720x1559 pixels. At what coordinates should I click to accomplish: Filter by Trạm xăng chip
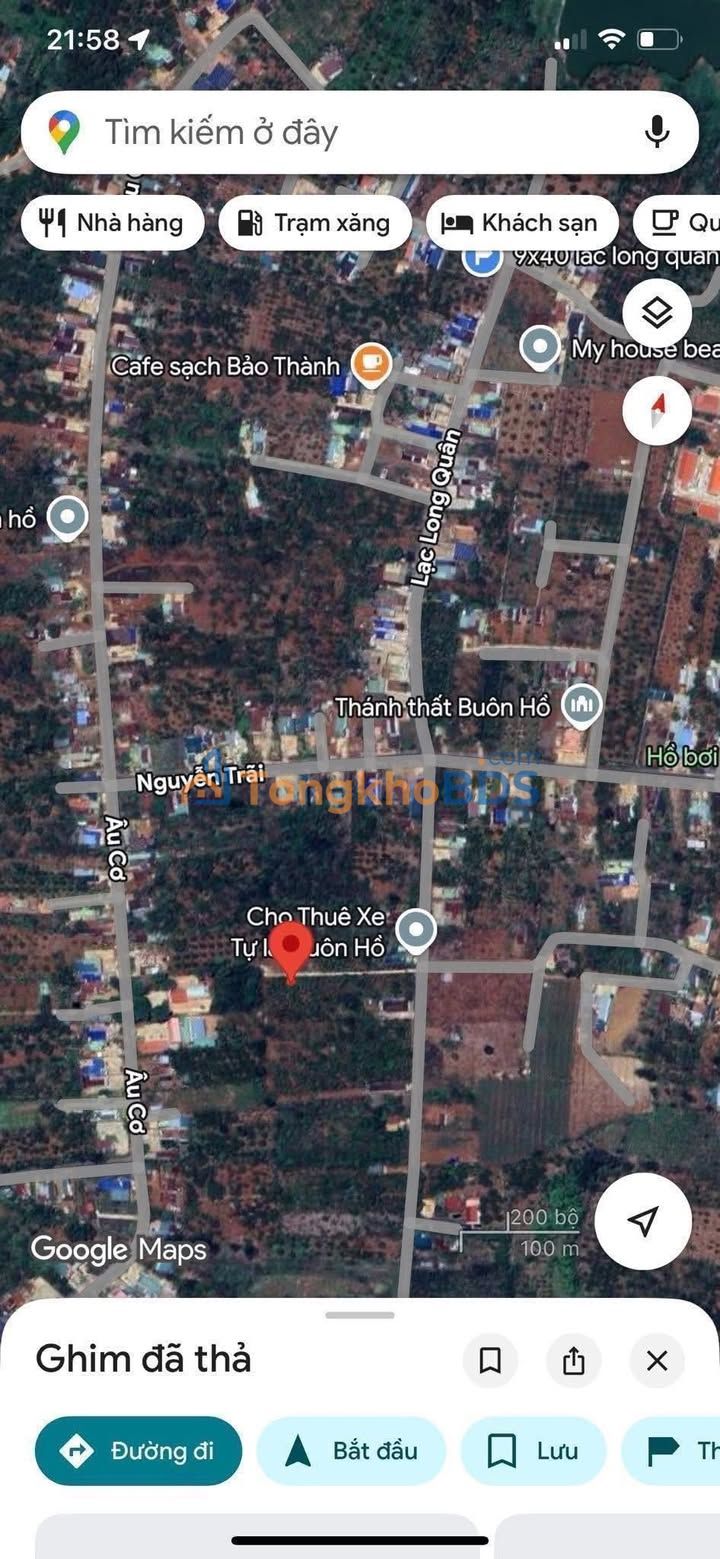pos(315,222)
